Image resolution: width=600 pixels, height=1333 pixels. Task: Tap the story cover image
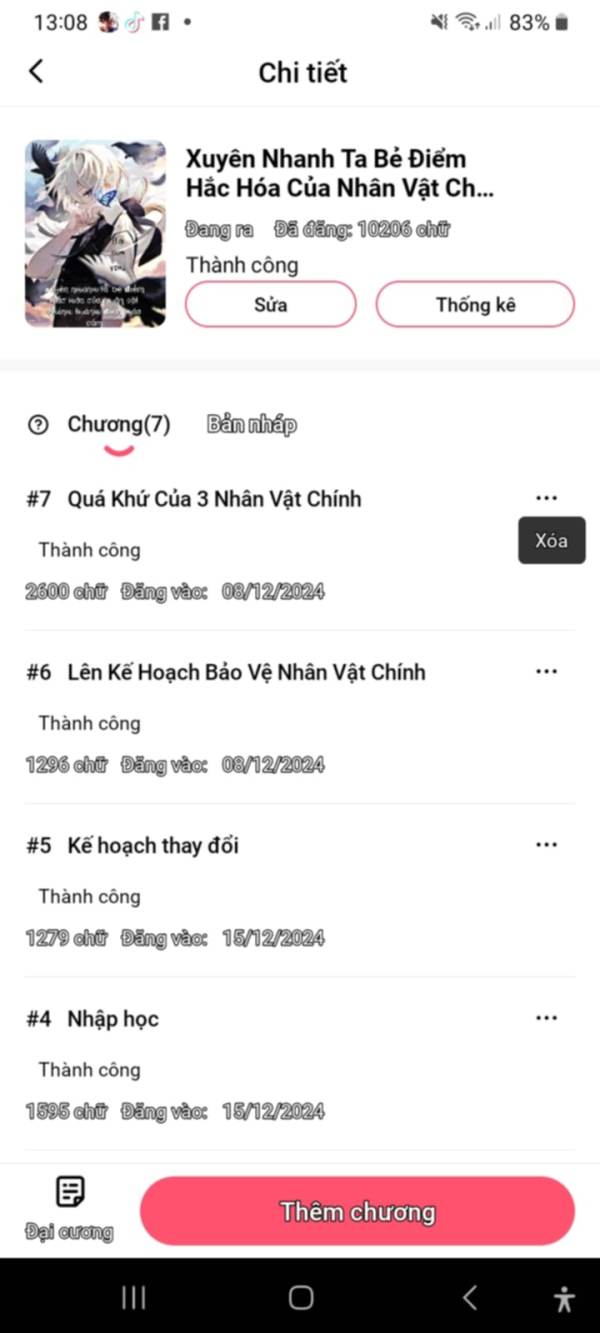pyautogui.click(x=95, y=233)
